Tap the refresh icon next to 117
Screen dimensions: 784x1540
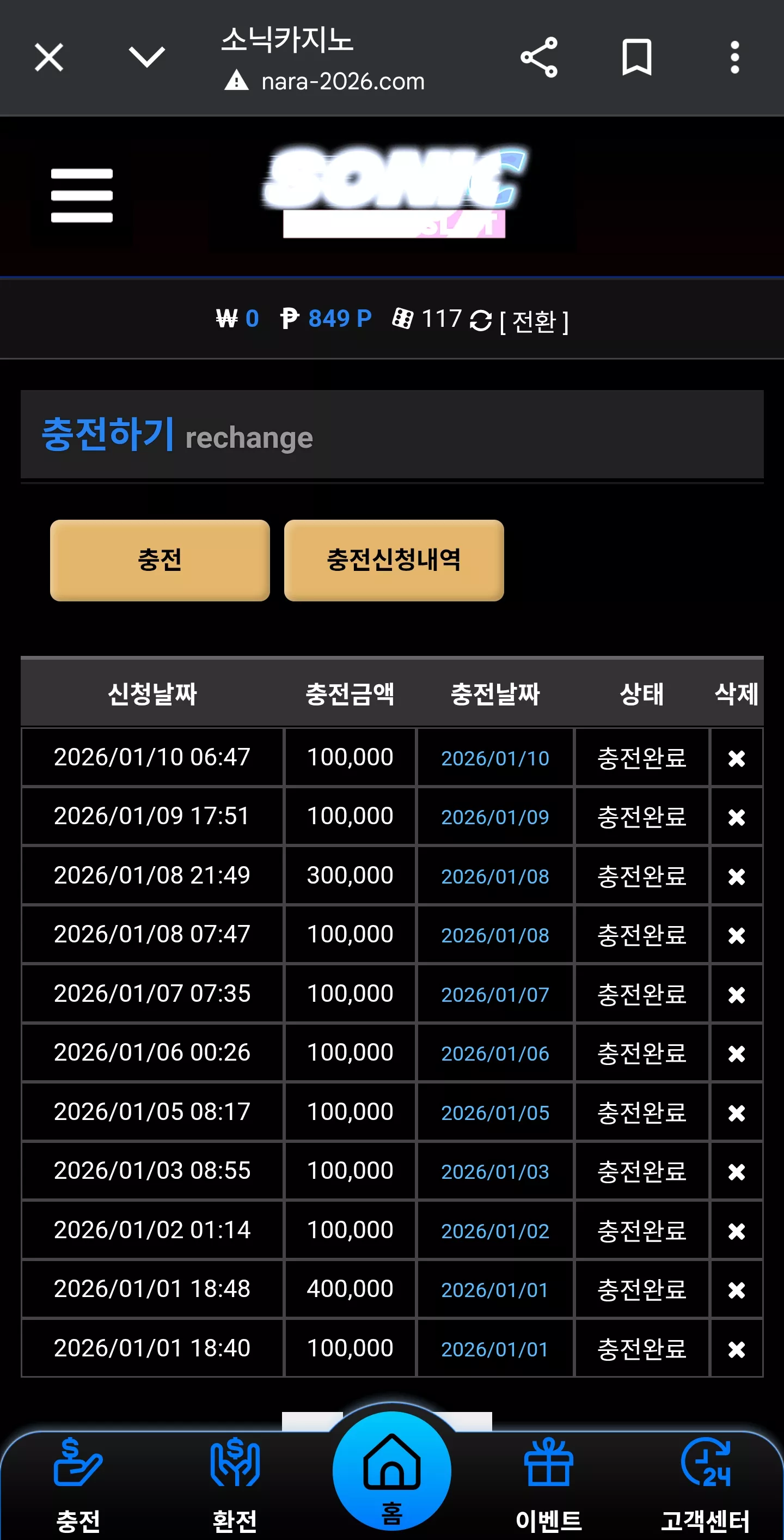[x=480, y=320]
